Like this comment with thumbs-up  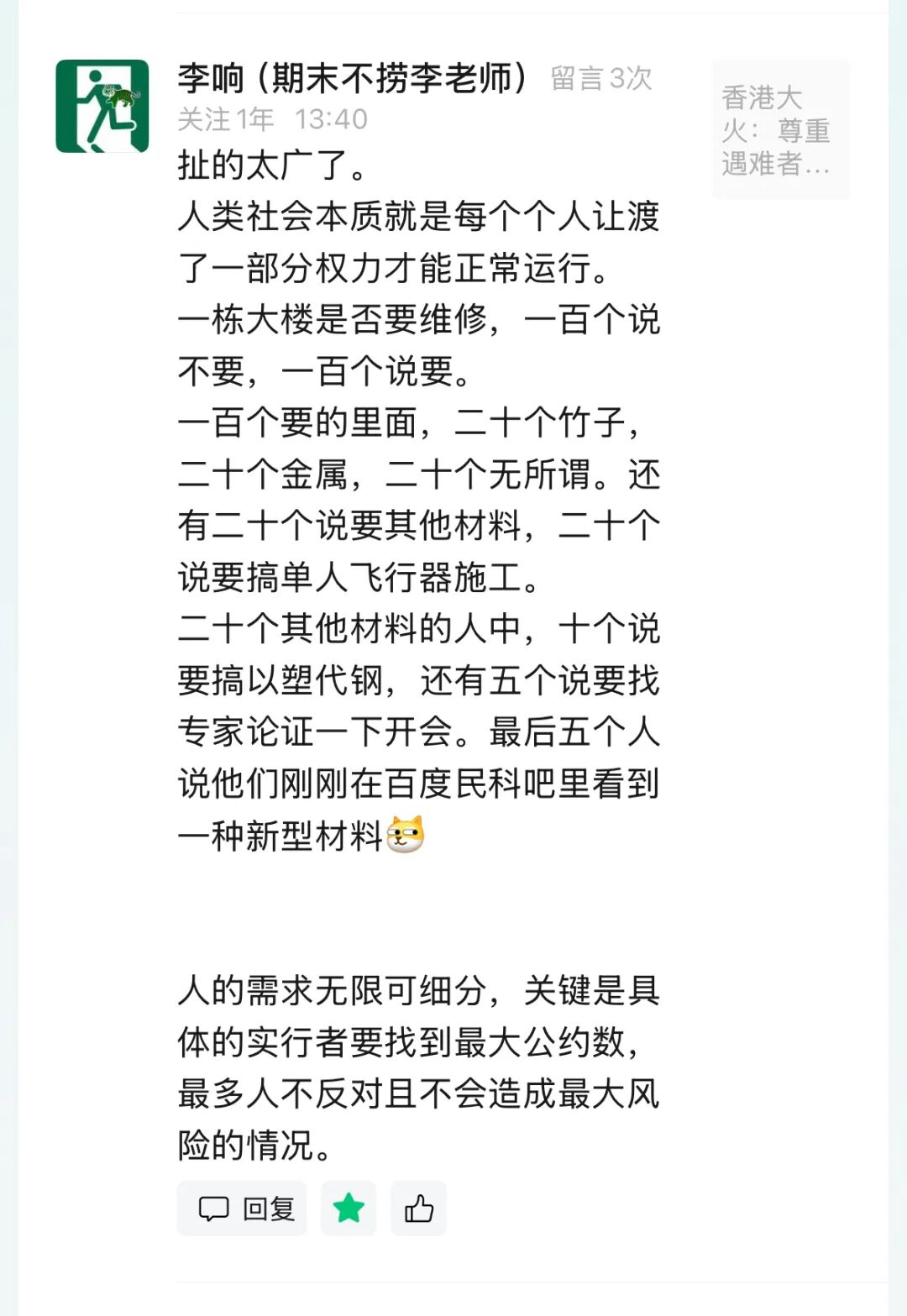[418, 1209]
